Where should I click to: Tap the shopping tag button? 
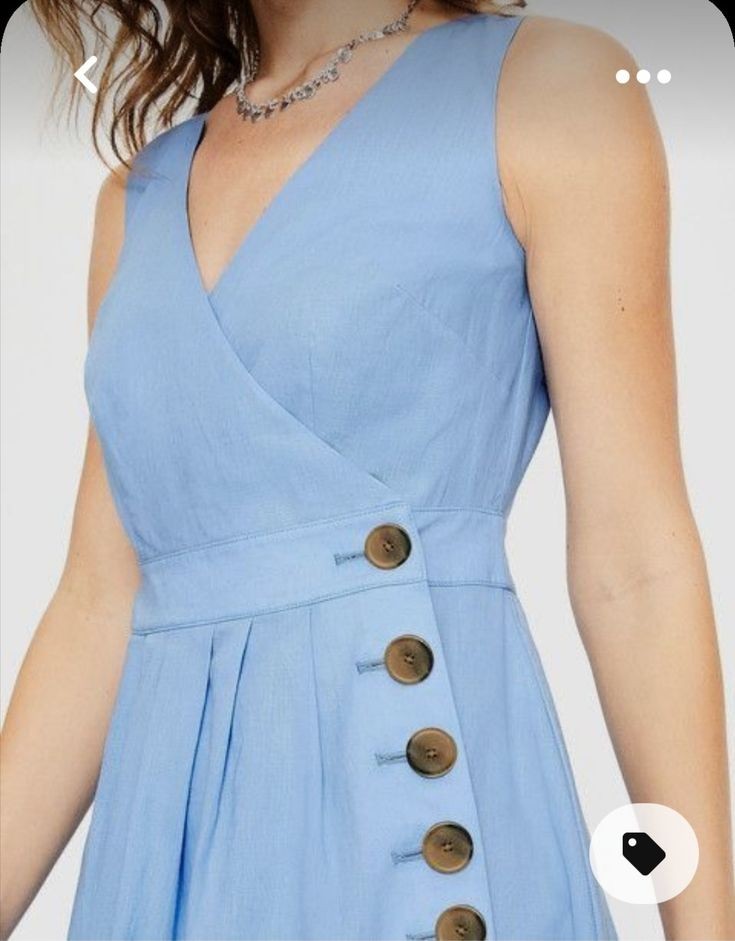[643, 853]
